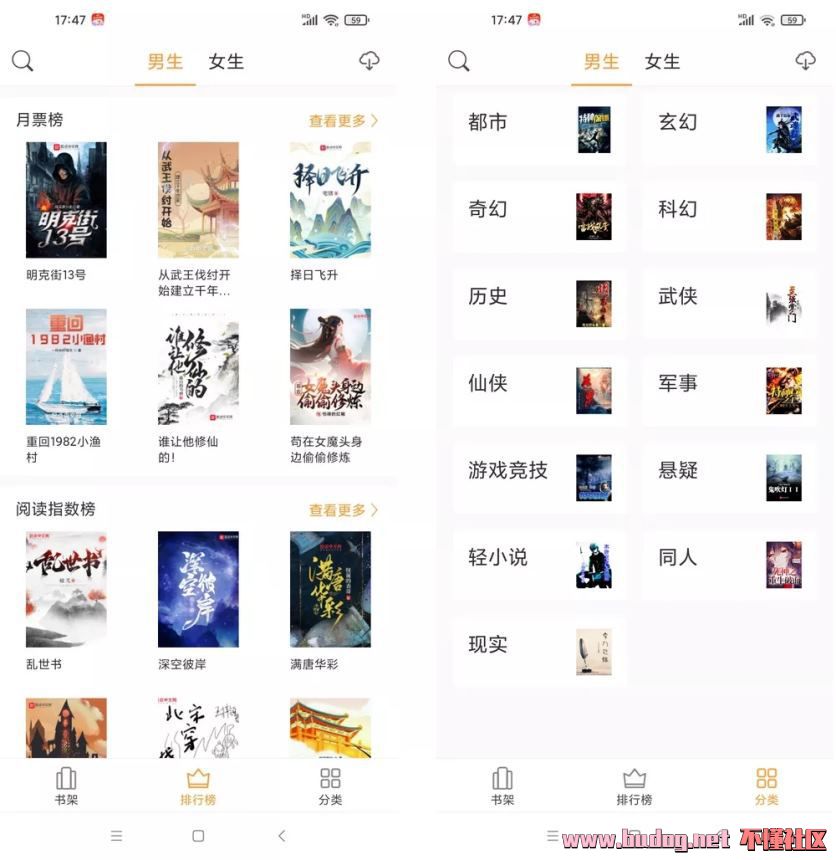The image size is (836, 860).
Task: View more of the 阅读指数榜 ranking
Action: click(343, 510)
